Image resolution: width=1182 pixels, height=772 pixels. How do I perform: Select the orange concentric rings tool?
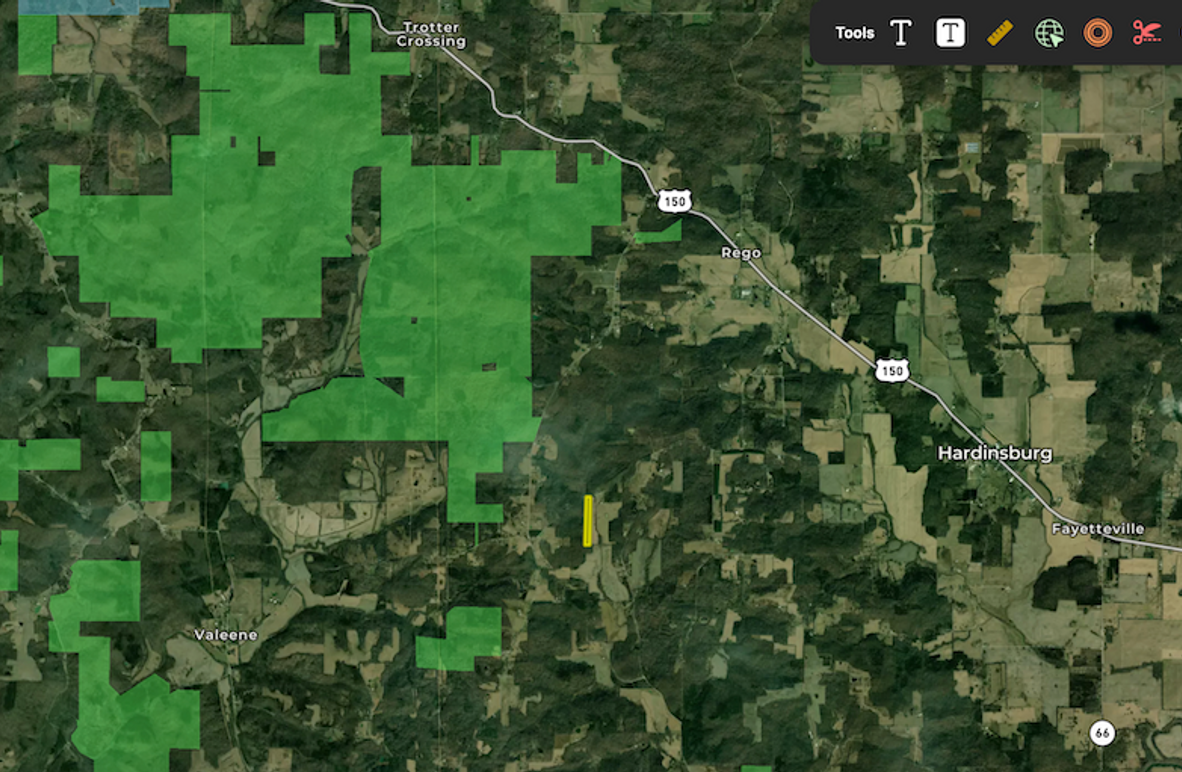1097,33
